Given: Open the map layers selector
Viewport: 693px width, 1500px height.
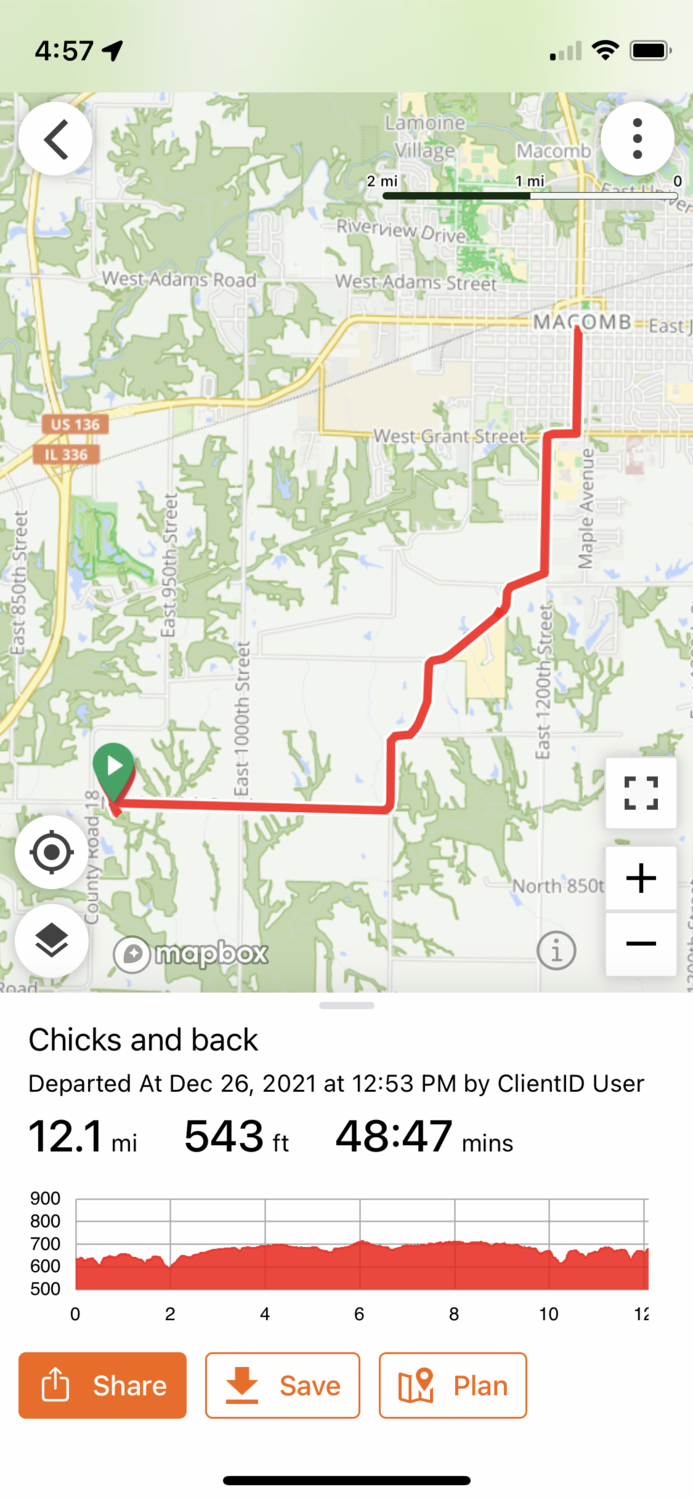Looking at the screenshot, I should tap(52, 939).
